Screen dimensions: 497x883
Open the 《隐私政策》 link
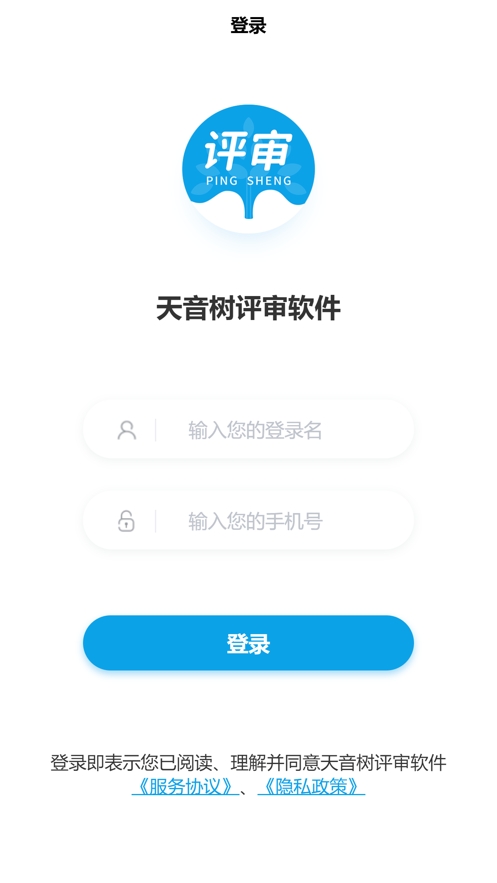point(311,786)
